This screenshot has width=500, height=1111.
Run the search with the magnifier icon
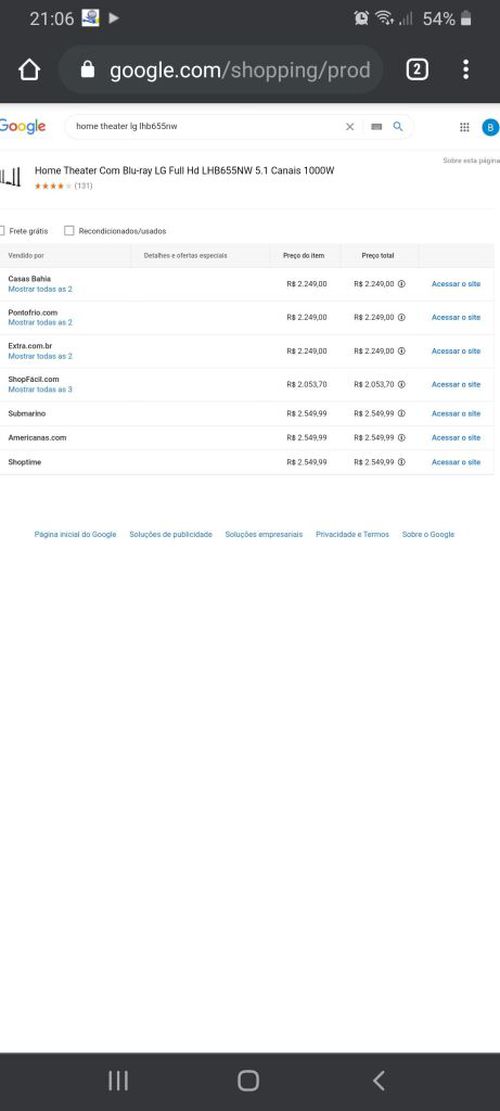[398, 126]
